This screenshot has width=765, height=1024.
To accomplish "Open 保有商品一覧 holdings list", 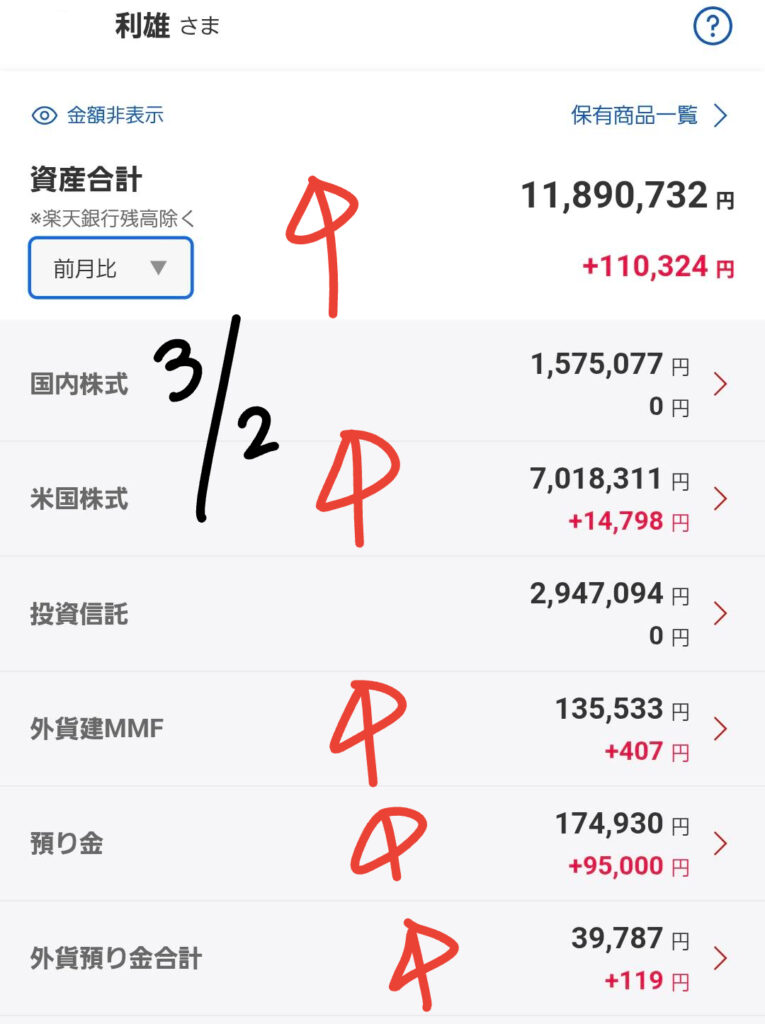I will 648,115.
